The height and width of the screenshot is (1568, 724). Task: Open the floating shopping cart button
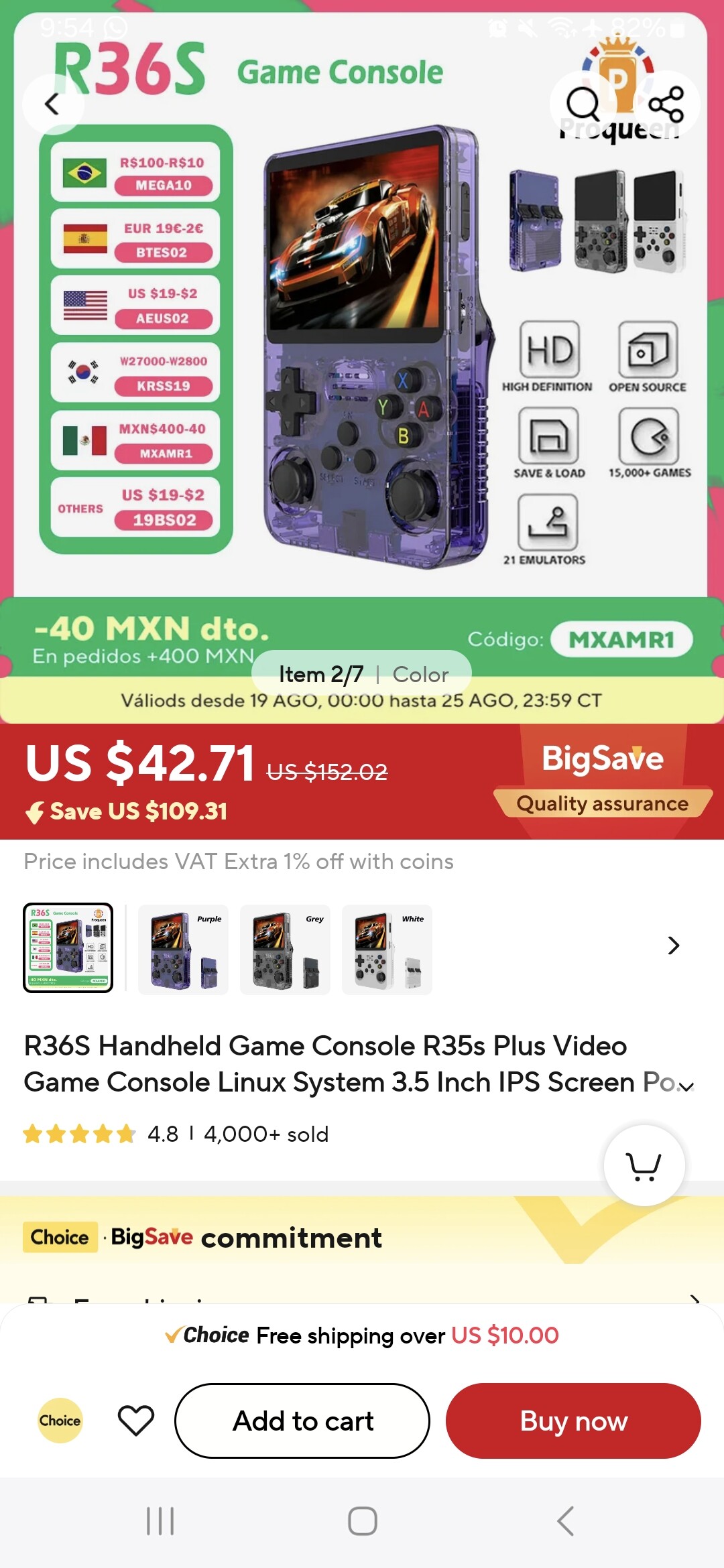click(644, 1166)
